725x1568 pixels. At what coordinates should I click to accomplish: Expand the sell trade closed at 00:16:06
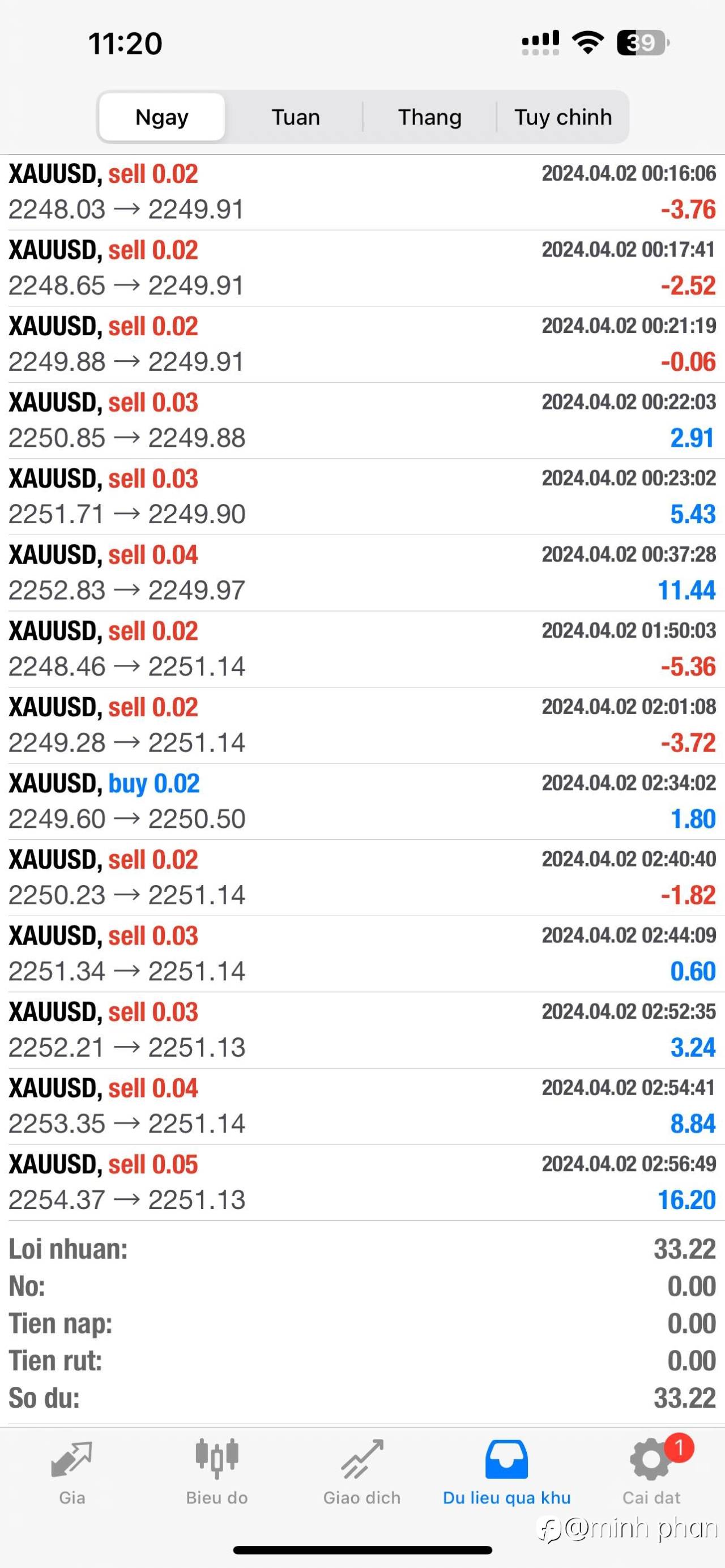click(x=362, y=193)
